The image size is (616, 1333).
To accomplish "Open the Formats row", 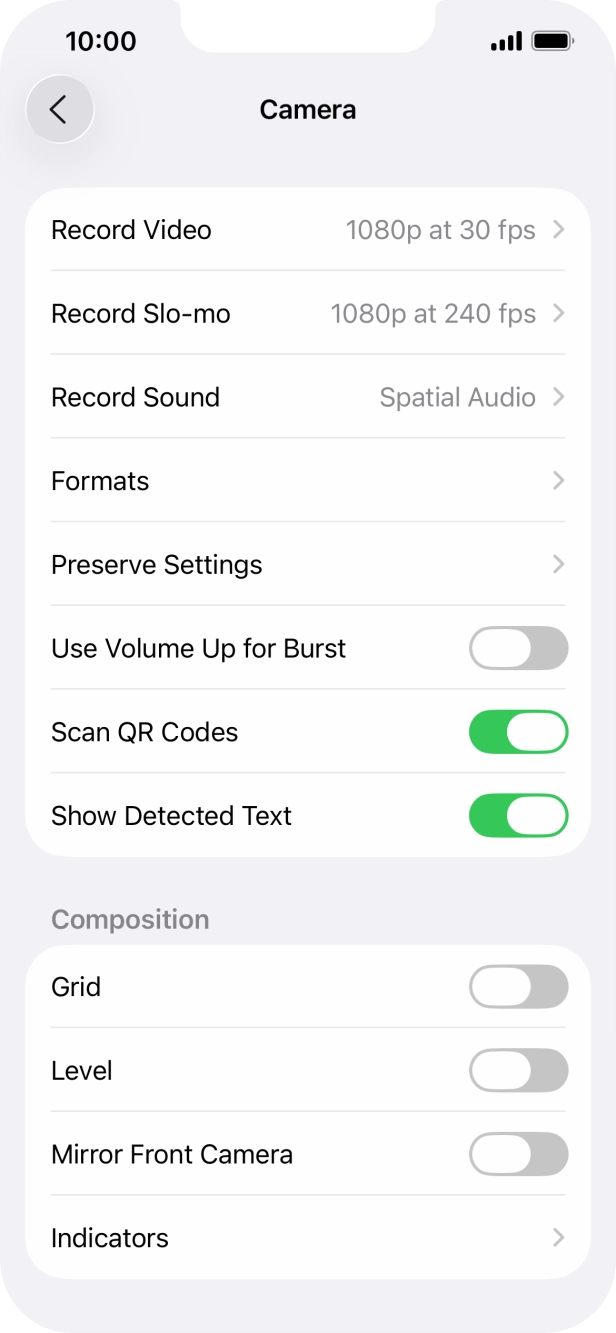I will pos(308,481).
